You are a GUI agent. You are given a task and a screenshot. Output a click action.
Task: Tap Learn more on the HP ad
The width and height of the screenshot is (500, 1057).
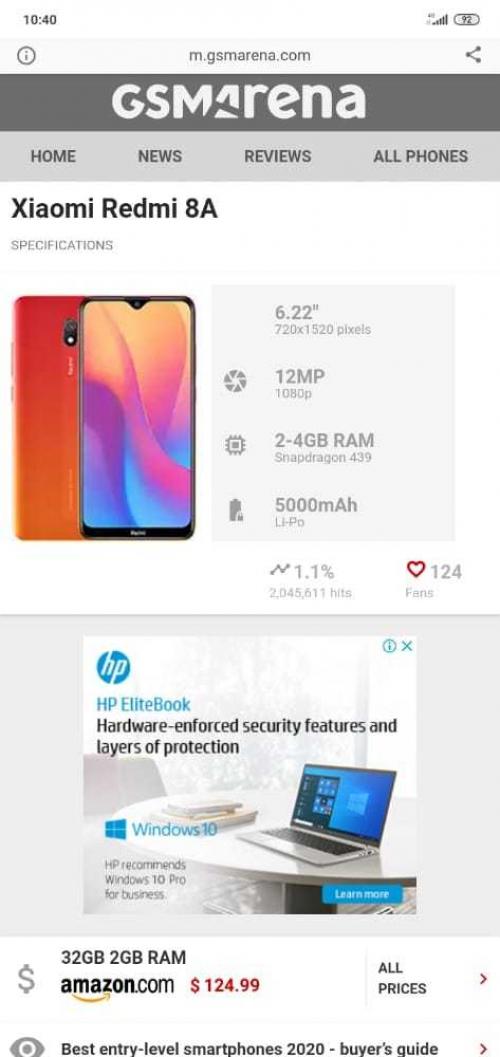point(362,894)
